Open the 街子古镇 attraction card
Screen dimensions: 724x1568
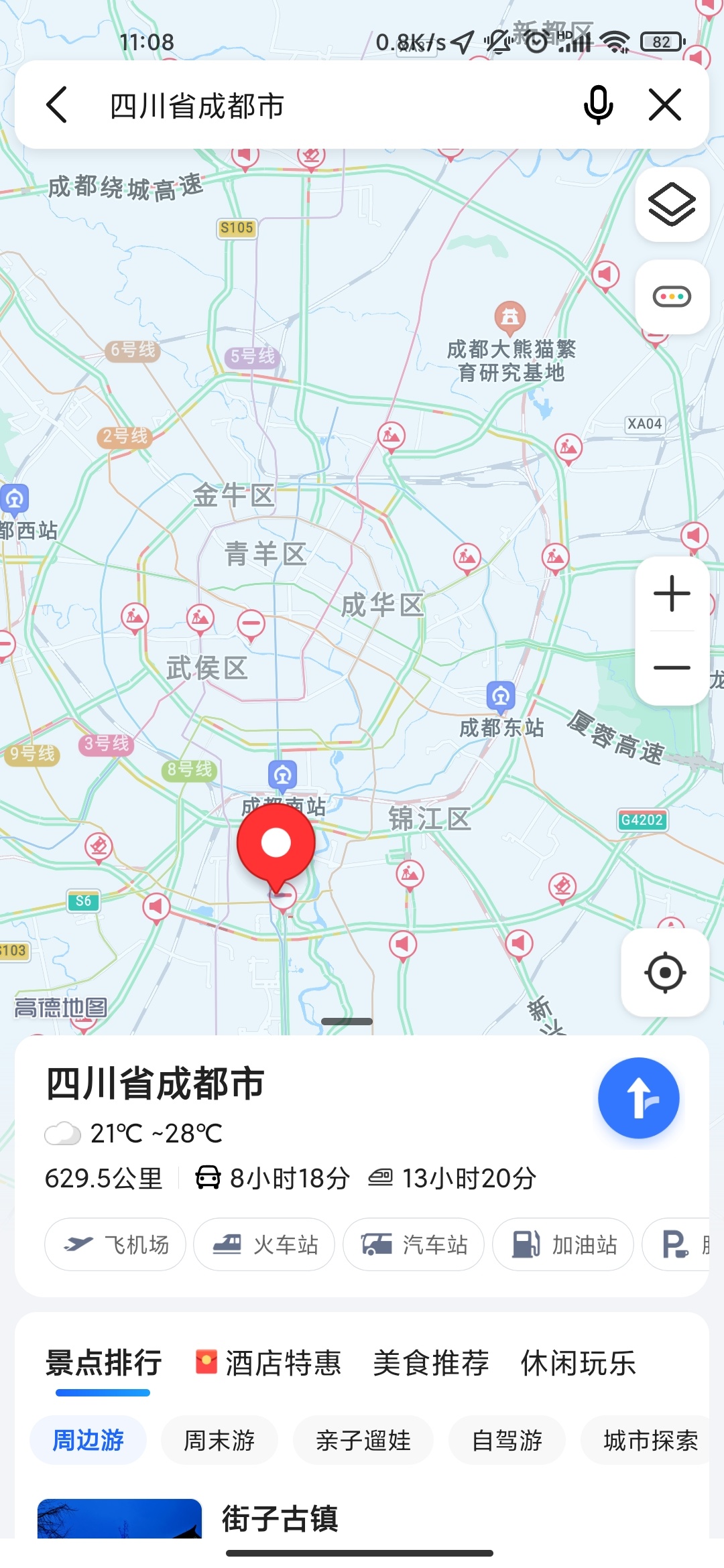point(280,1518)
